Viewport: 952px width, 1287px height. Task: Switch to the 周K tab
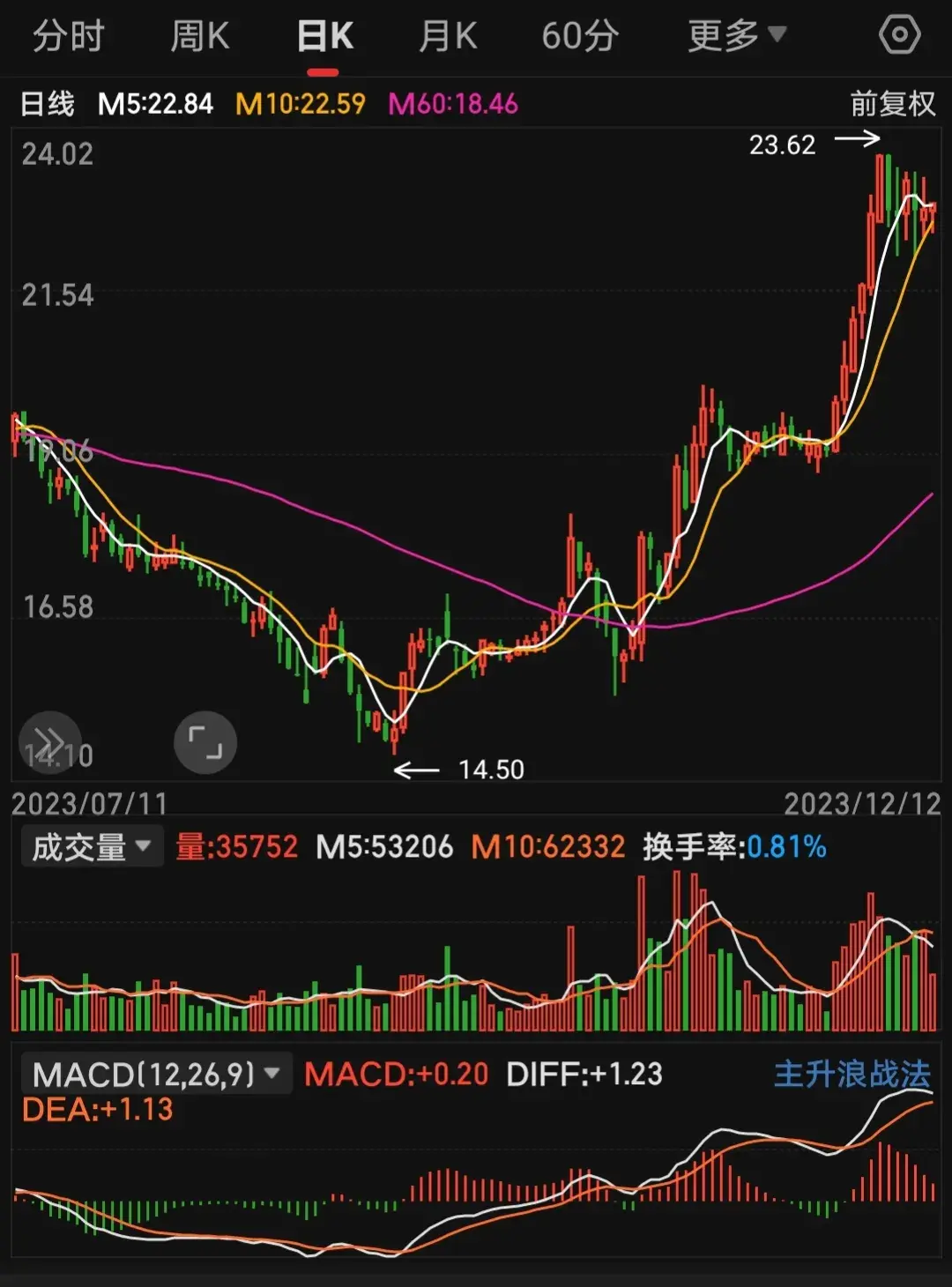pos(199,37)
